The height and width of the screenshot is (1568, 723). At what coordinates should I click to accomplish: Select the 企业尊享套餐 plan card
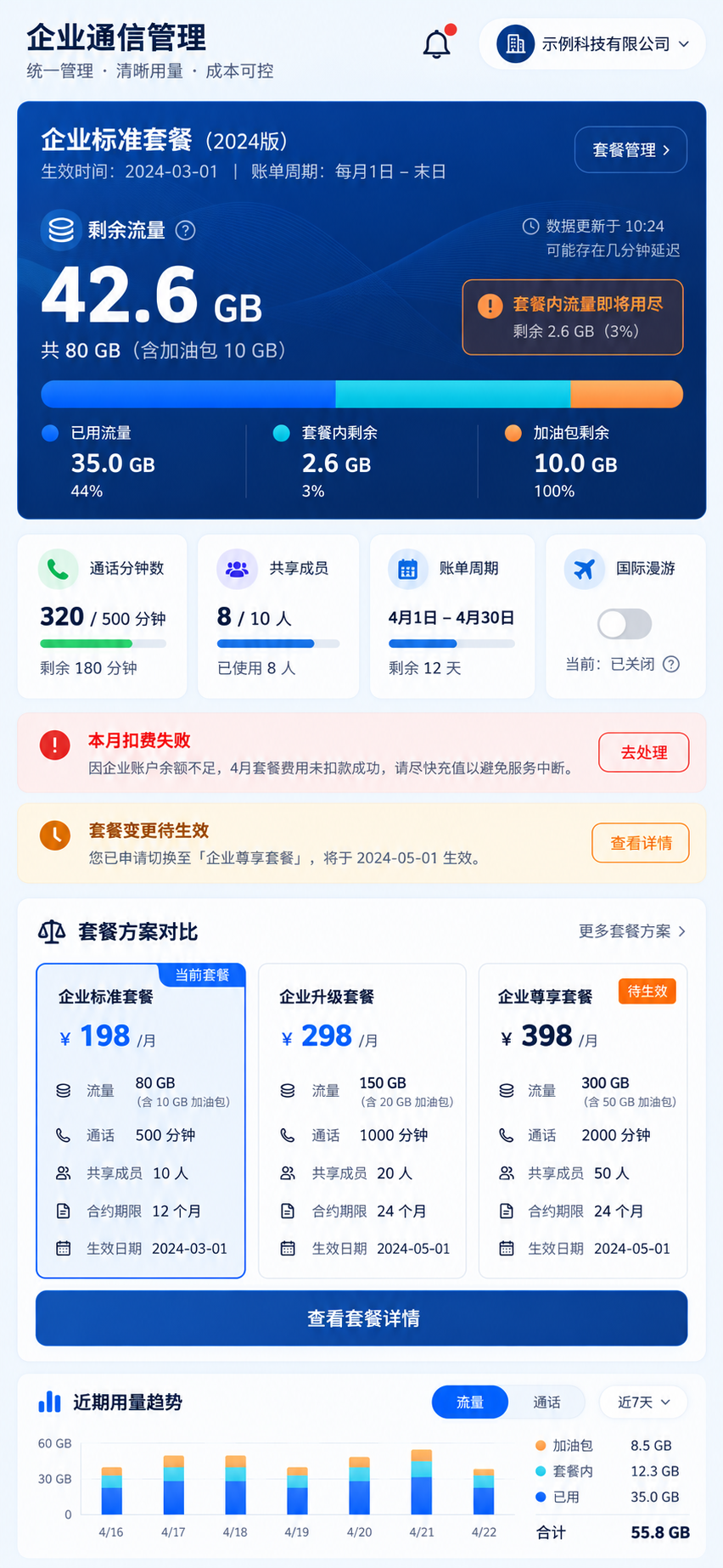coord(583,1121)
